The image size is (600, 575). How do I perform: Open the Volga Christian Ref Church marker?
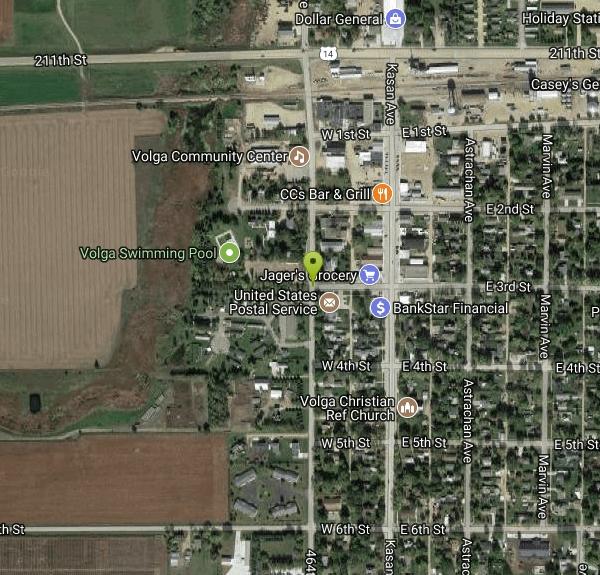[x=407, y=406]
